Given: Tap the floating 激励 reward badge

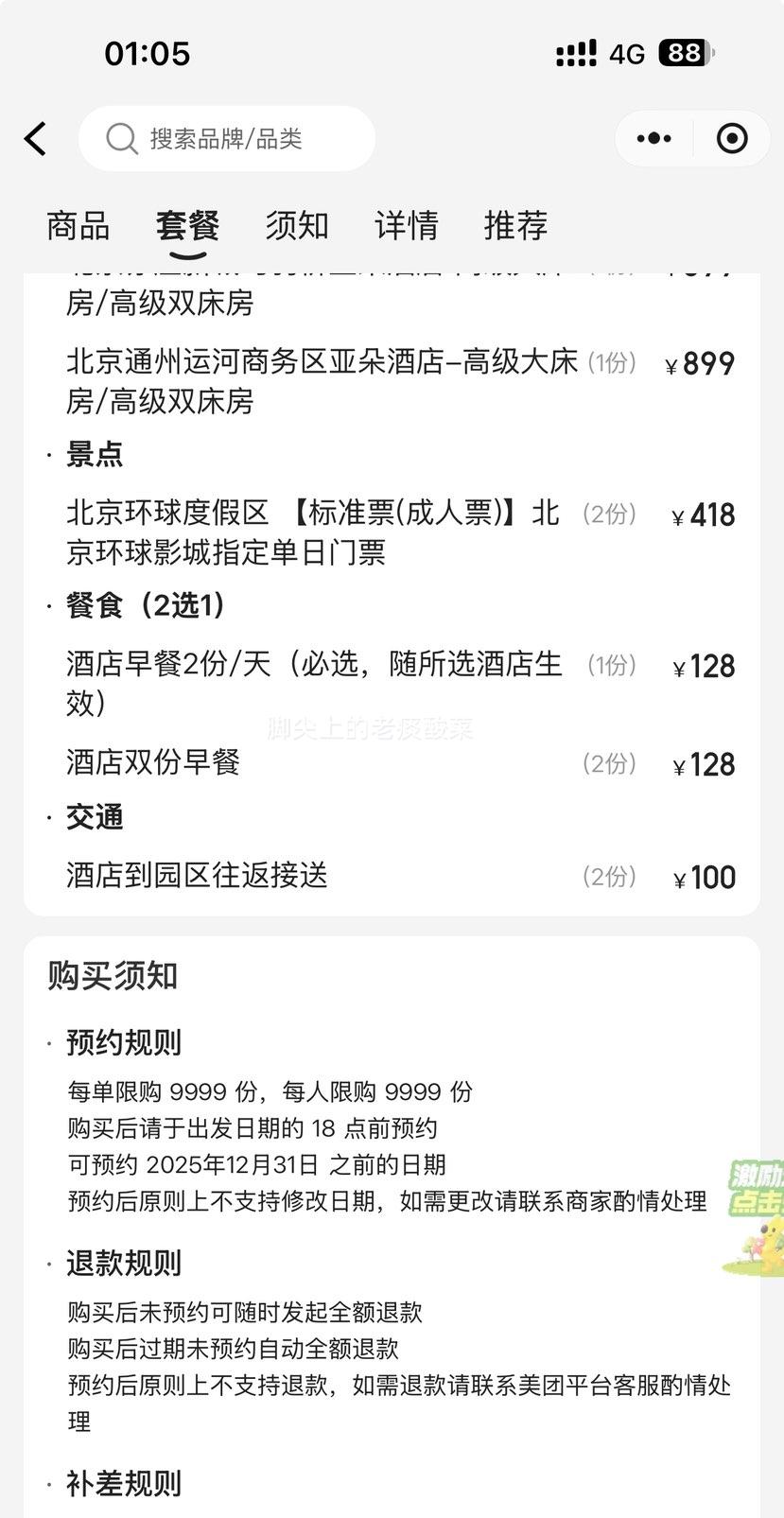Looking at the screenshot, I should pos(757,1215).
